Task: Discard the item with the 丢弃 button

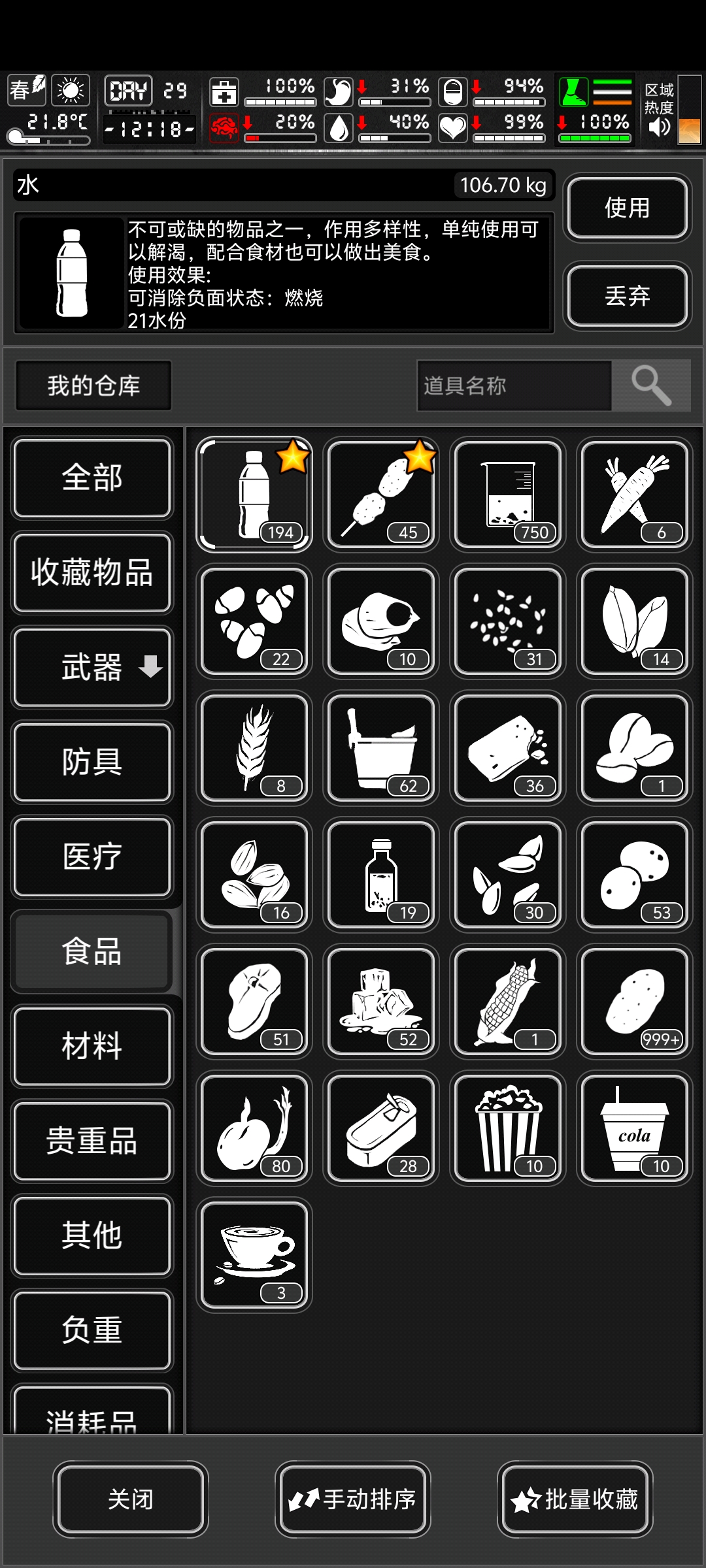Action: [627, 296]
